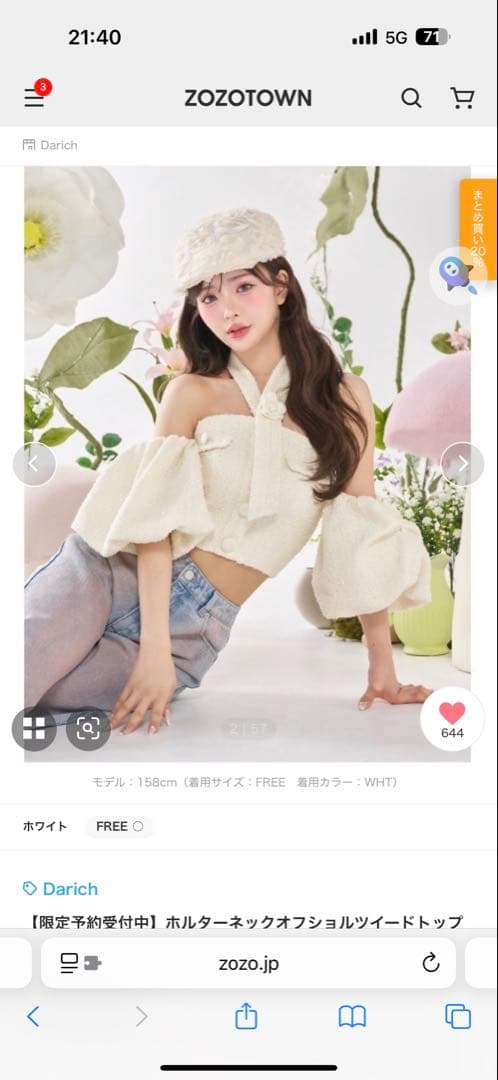Show the next product photo
Image resolution: width=498 pixels, height=1080 pixels.
coord(462,464)
